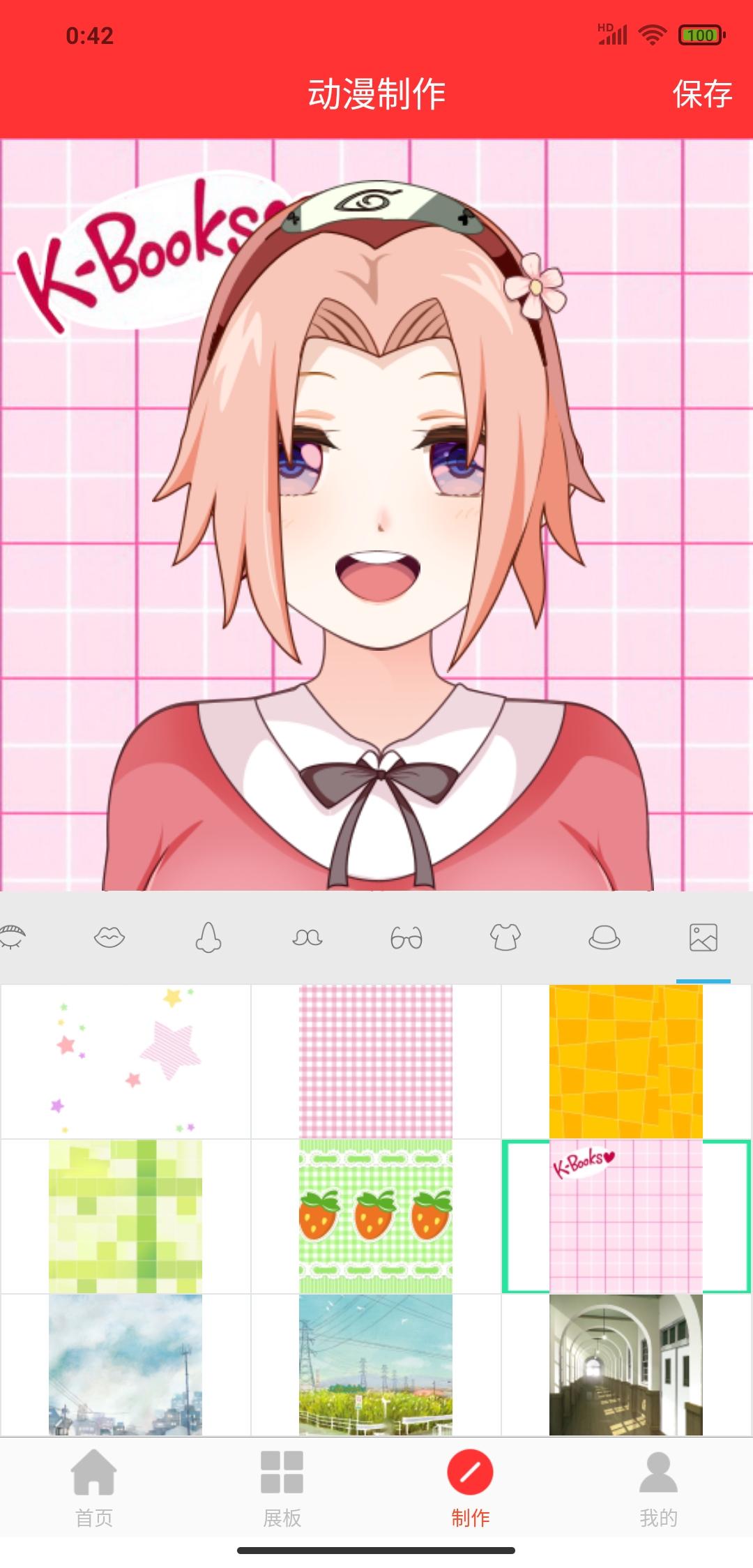Open the mouth category tab
The image size is (753, 1568).
click(x=109, y=937)
